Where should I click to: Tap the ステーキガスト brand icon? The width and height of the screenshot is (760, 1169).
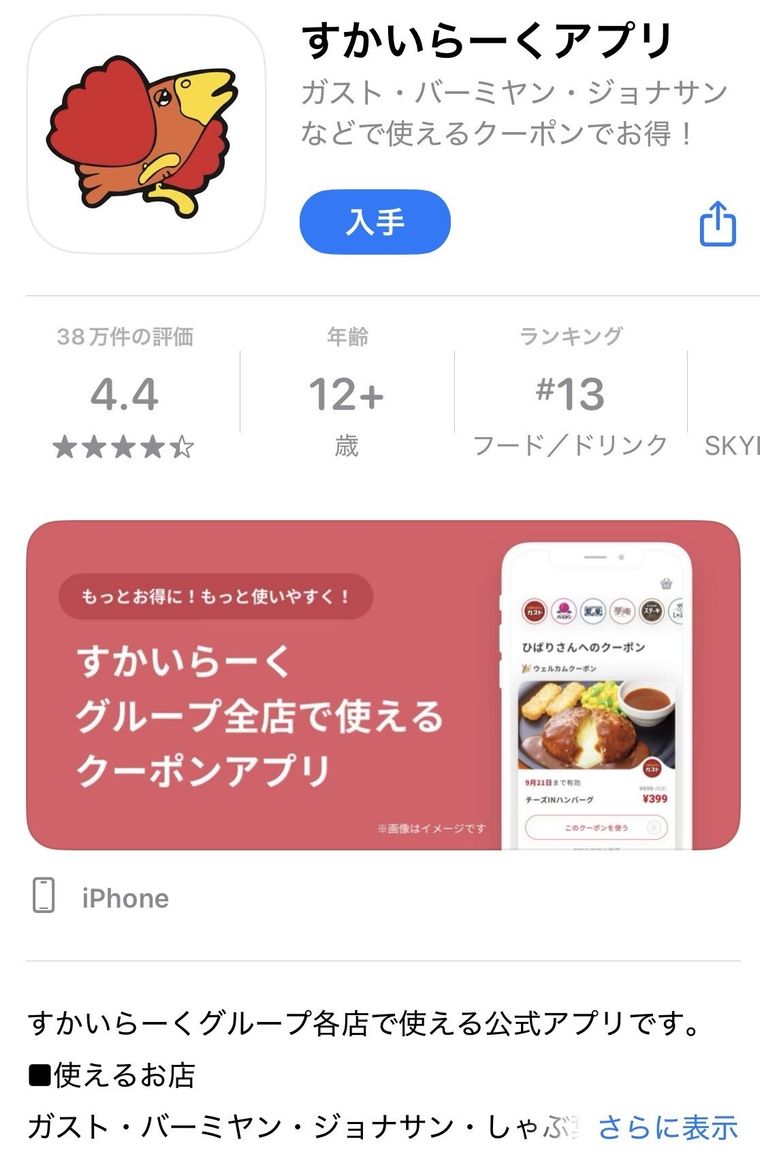coord(651,611)
